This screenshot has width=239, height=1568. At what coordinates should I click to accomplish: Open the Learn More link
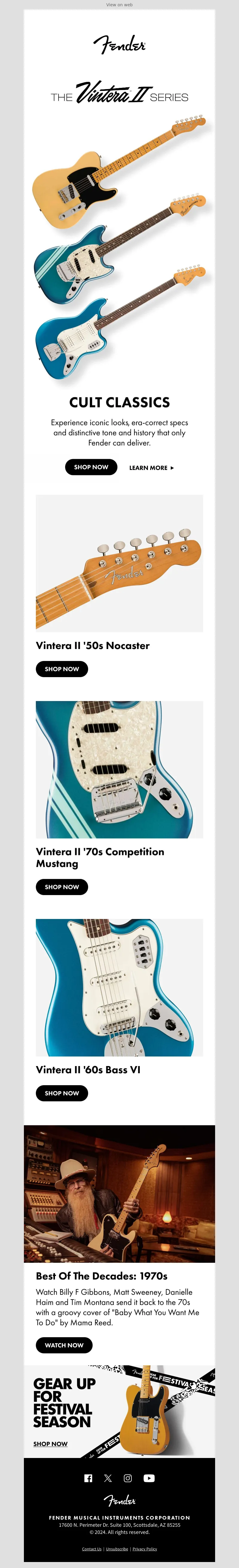tap(151, 468)
